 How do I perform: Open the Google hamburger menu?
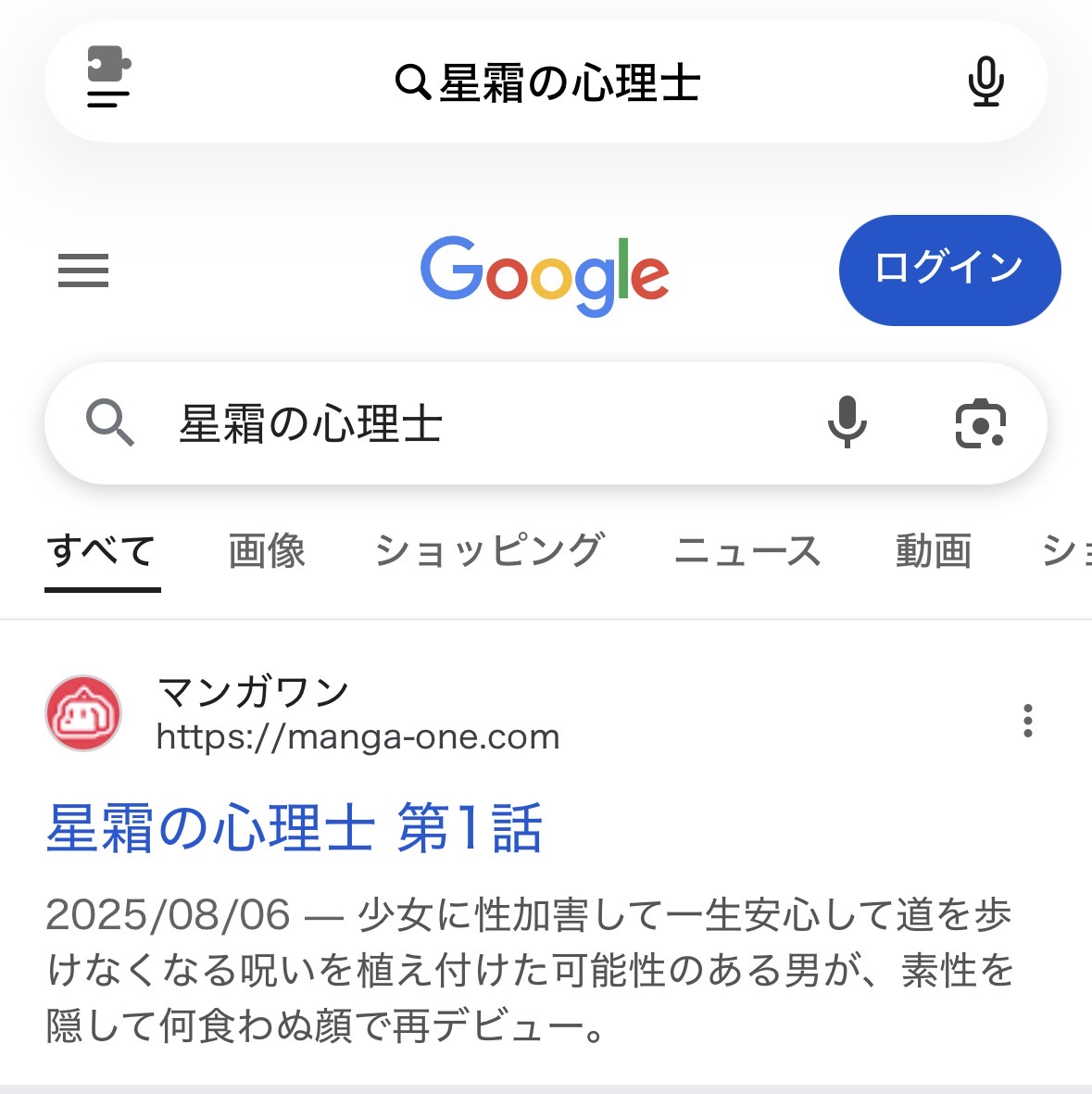[x=83, y=271]
